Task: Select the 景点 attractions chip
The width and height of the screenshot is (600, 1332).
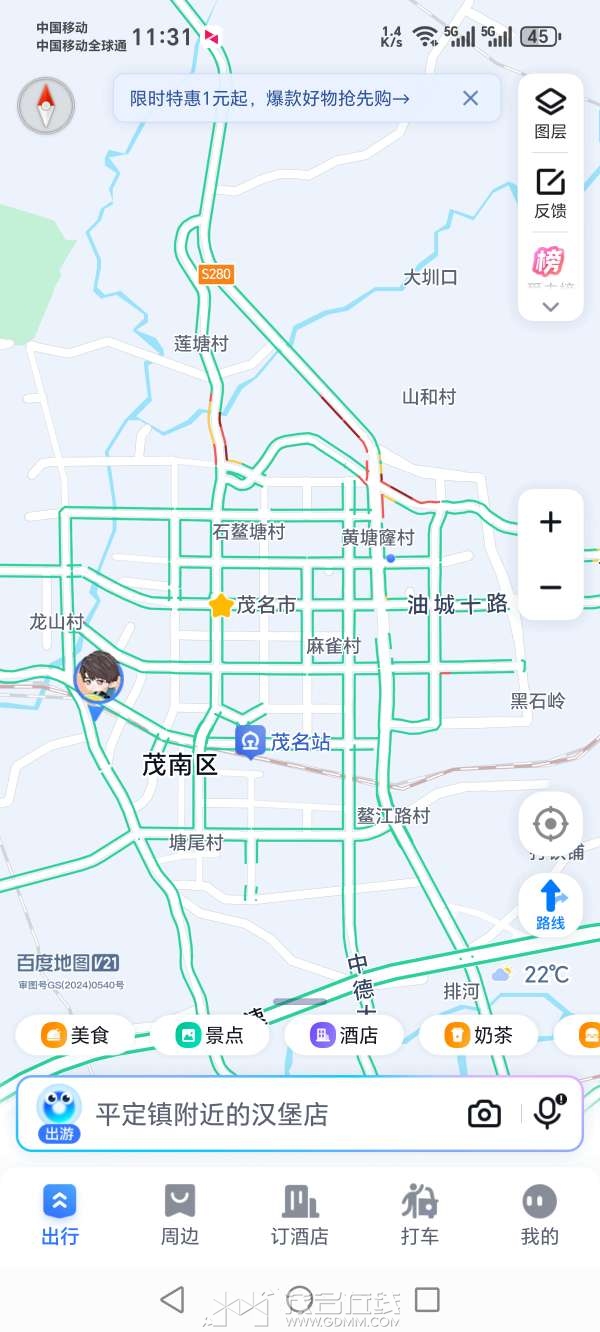Action: coord(210,1035)
